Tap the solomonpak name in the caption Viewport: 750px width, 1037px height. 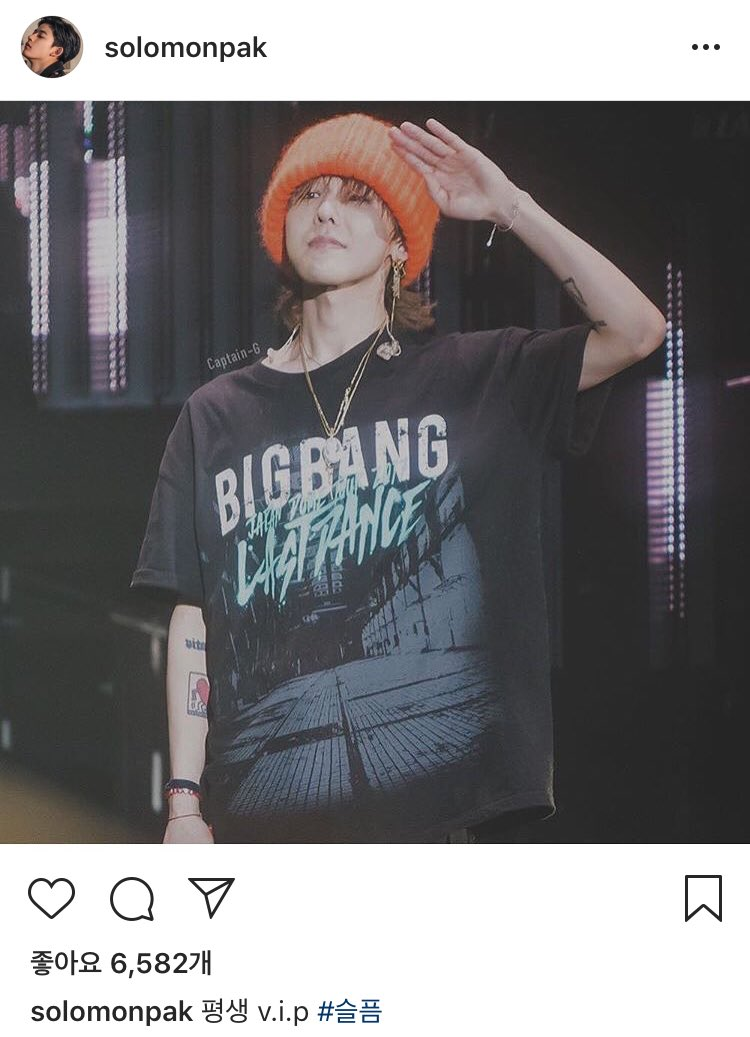coord(111,1011)
